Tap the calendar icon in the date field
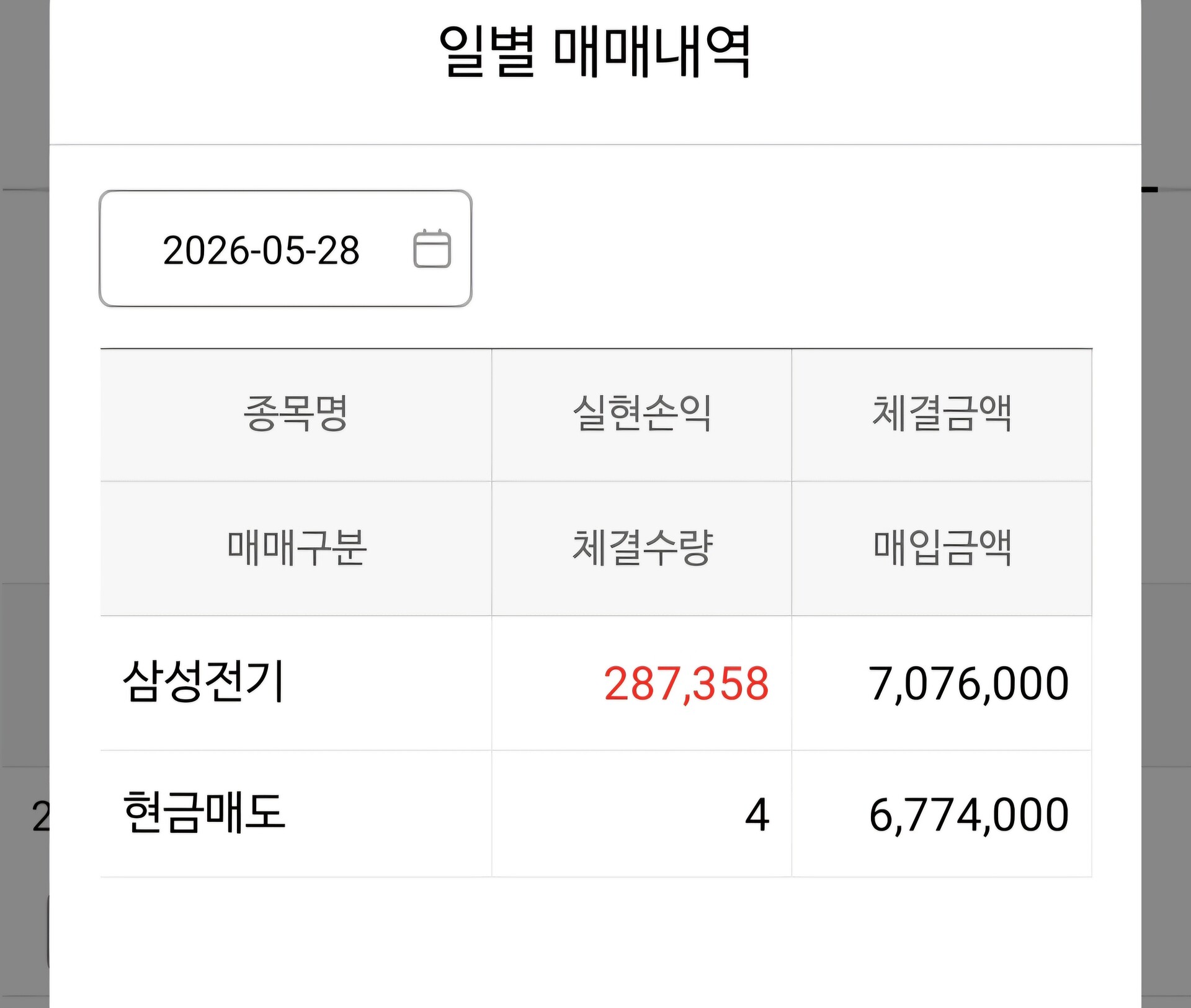The width and height of the screenshot is (1191, 1008). (432, 249)
